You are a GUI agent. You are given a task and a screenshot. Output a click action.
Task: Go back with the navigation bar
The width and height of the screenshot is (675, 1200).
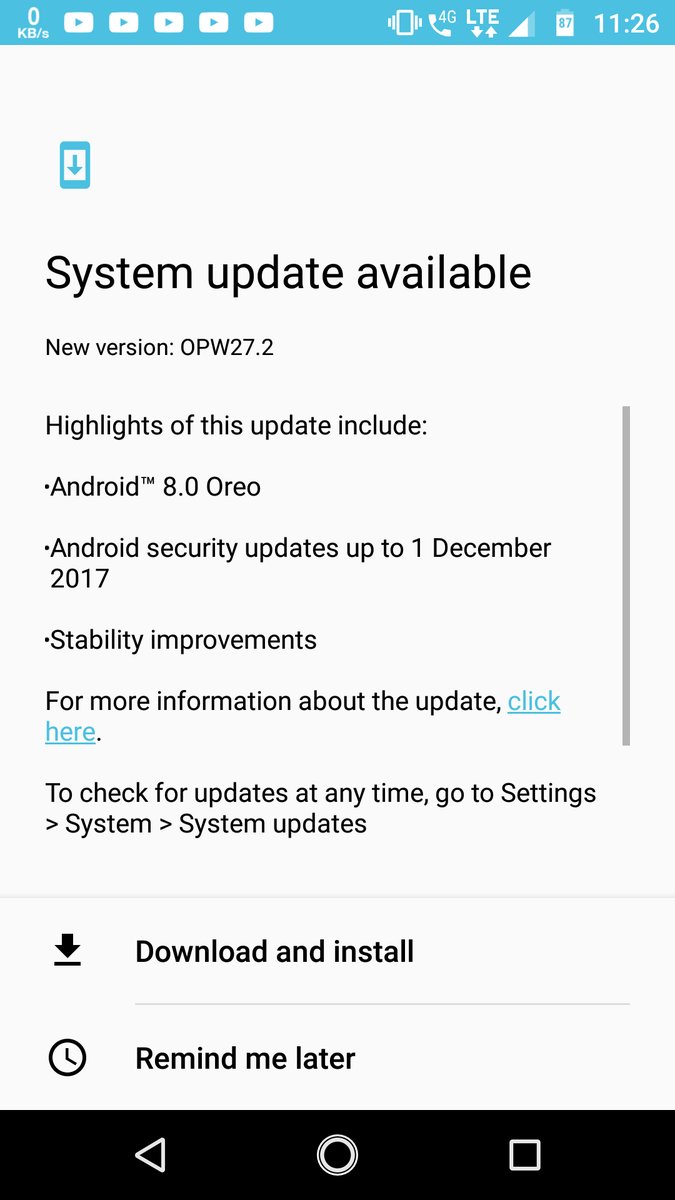tap(150, 1155)
